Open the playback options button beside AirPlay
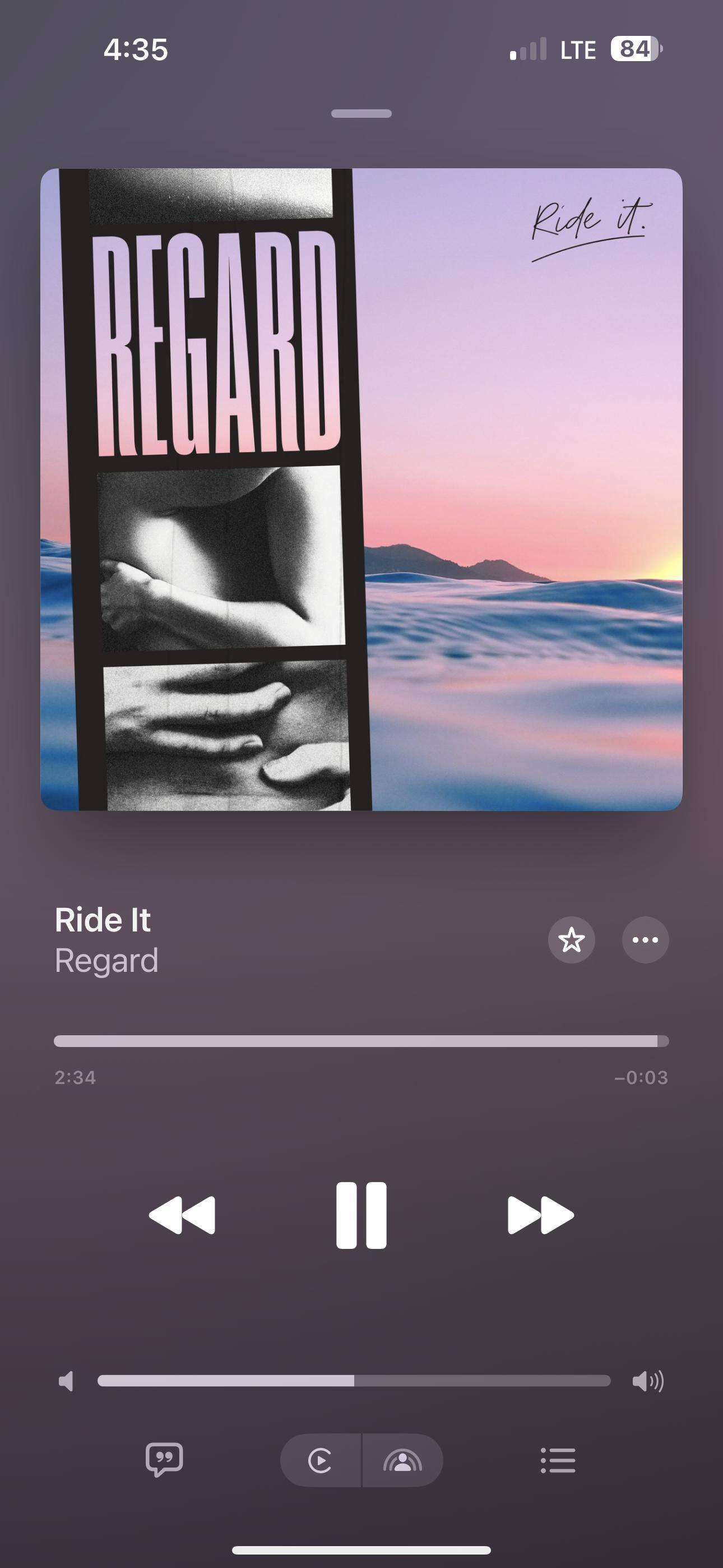The width and height of the screenshot is (723, 1568). [x=320, y=1460]
